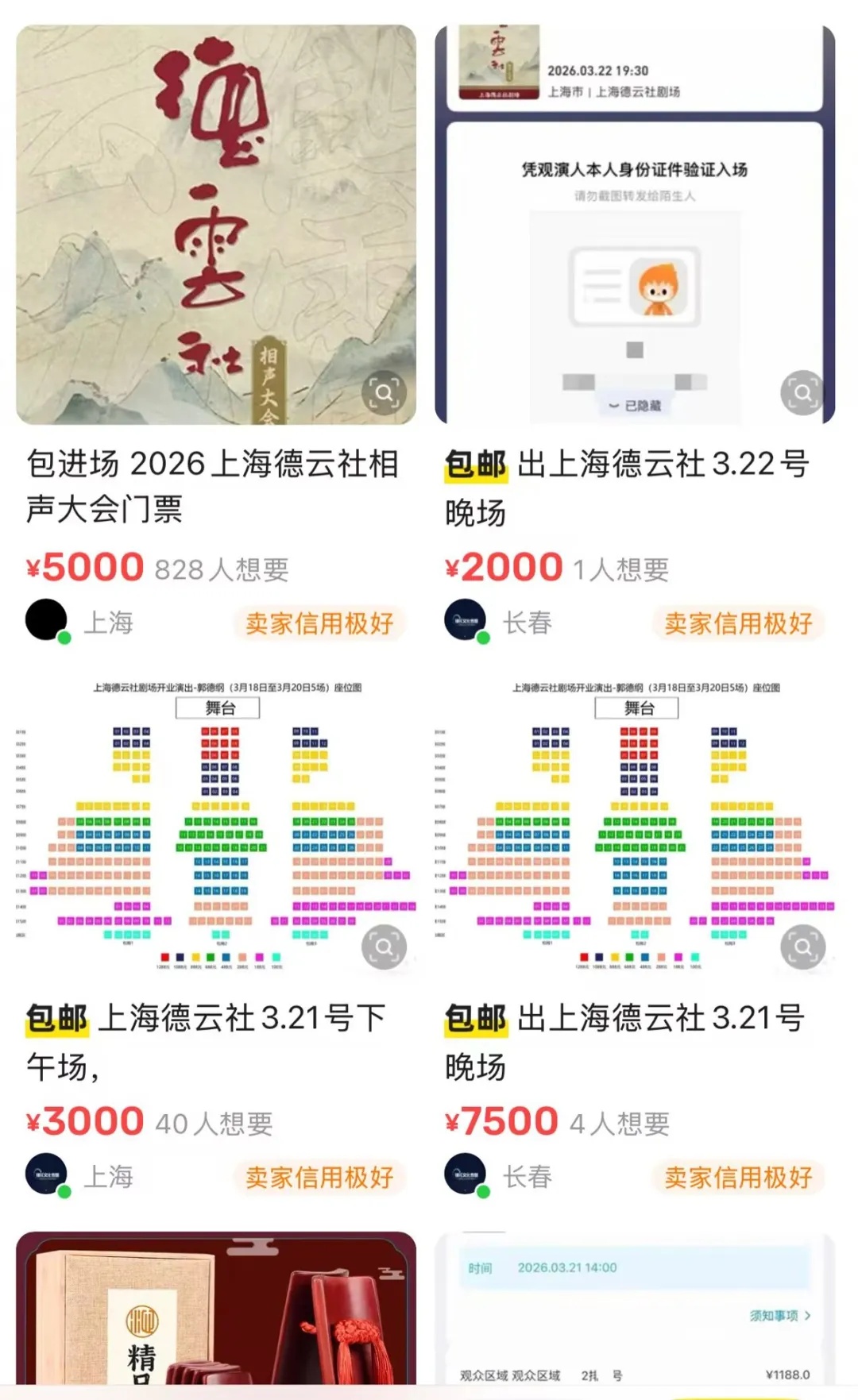
Task: Expand the 已隐藏 chevron to reveal hidden info
Action: pyautogui.click(x=613, y=403)
